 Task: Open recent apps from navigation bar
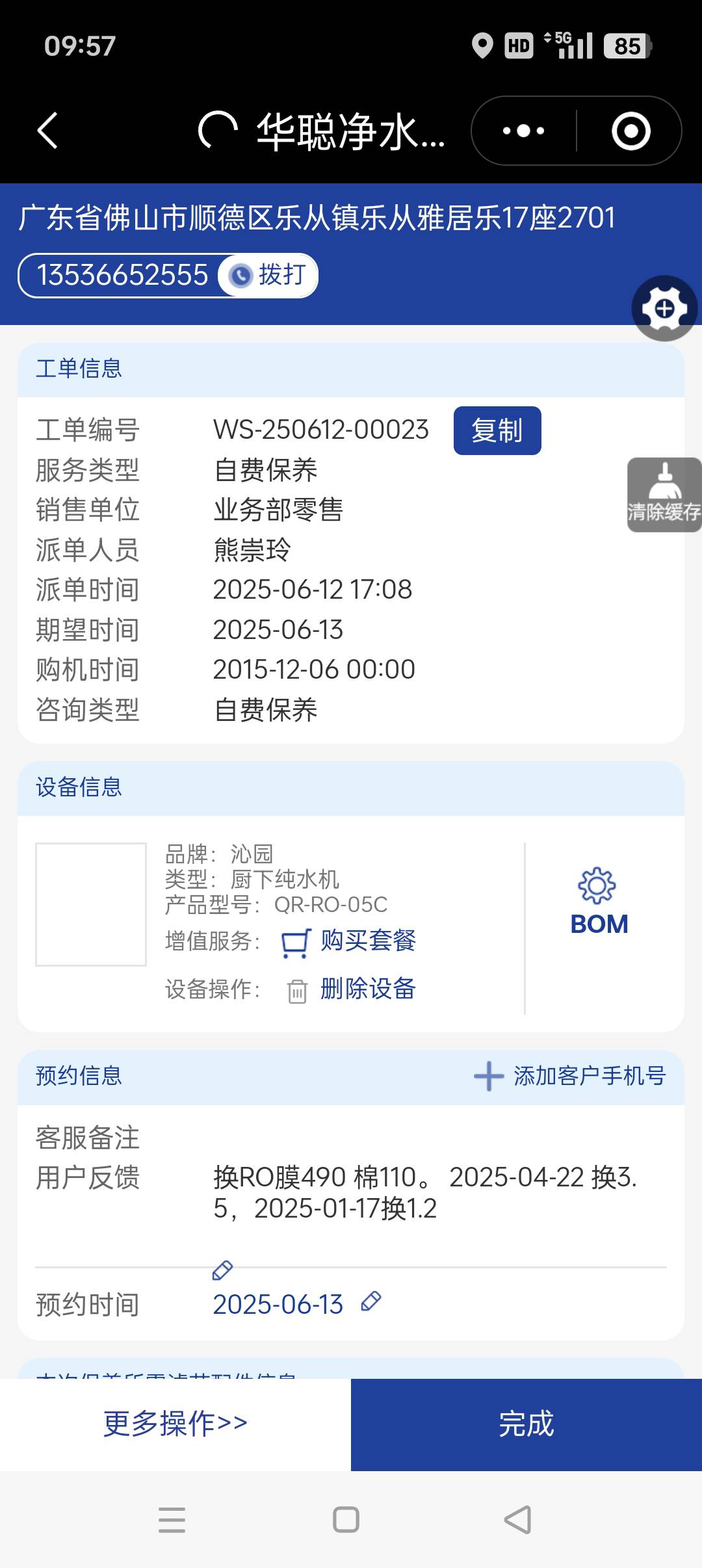[172, 1520]
